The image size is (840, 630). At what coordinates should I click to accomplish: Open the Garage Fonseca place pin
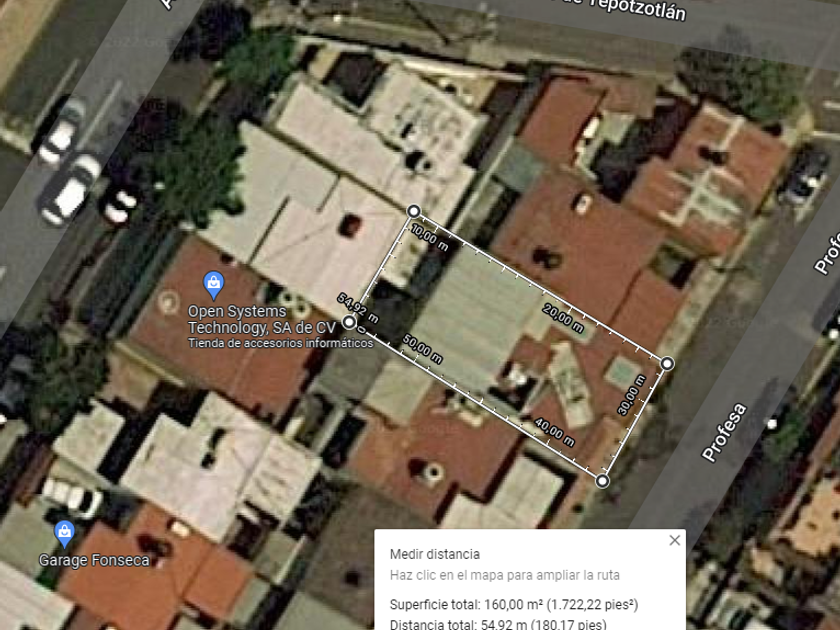[64, 534]
